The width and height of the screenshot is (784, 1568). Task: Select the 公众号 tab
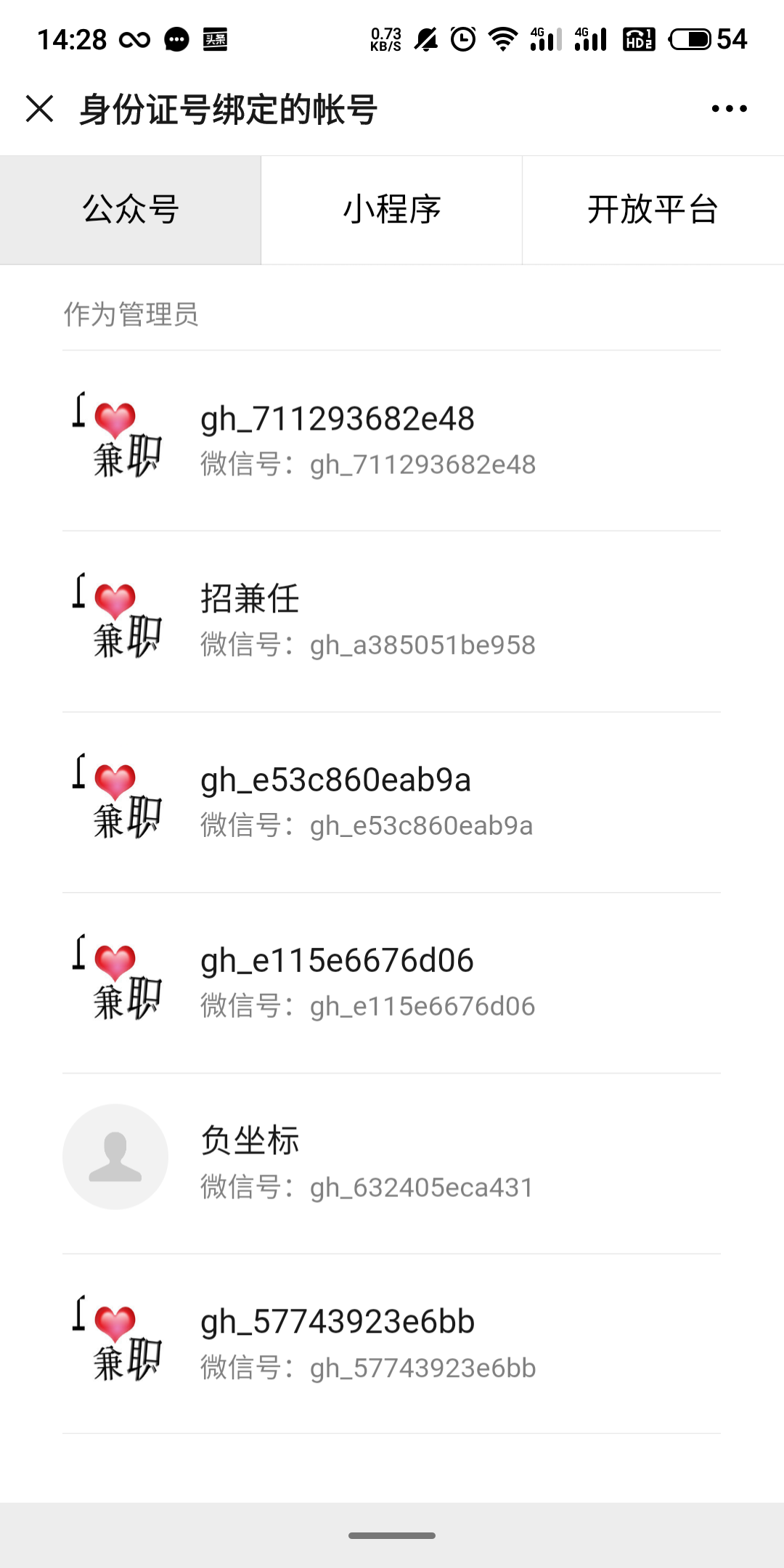pos(131,210)
